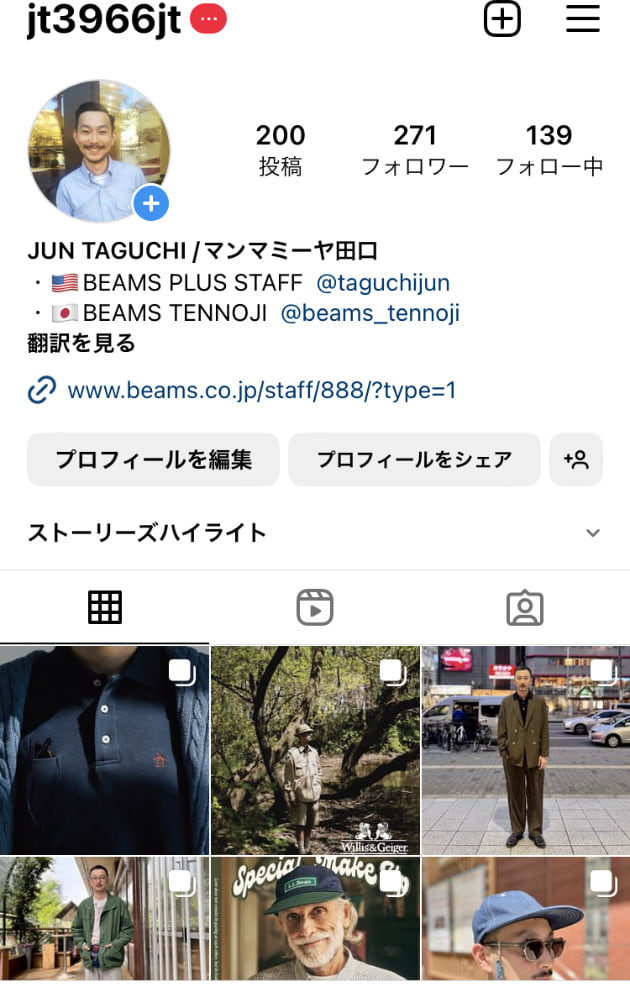Switch to the tagged photos tab
630x992 pixels.
[524, 607]
